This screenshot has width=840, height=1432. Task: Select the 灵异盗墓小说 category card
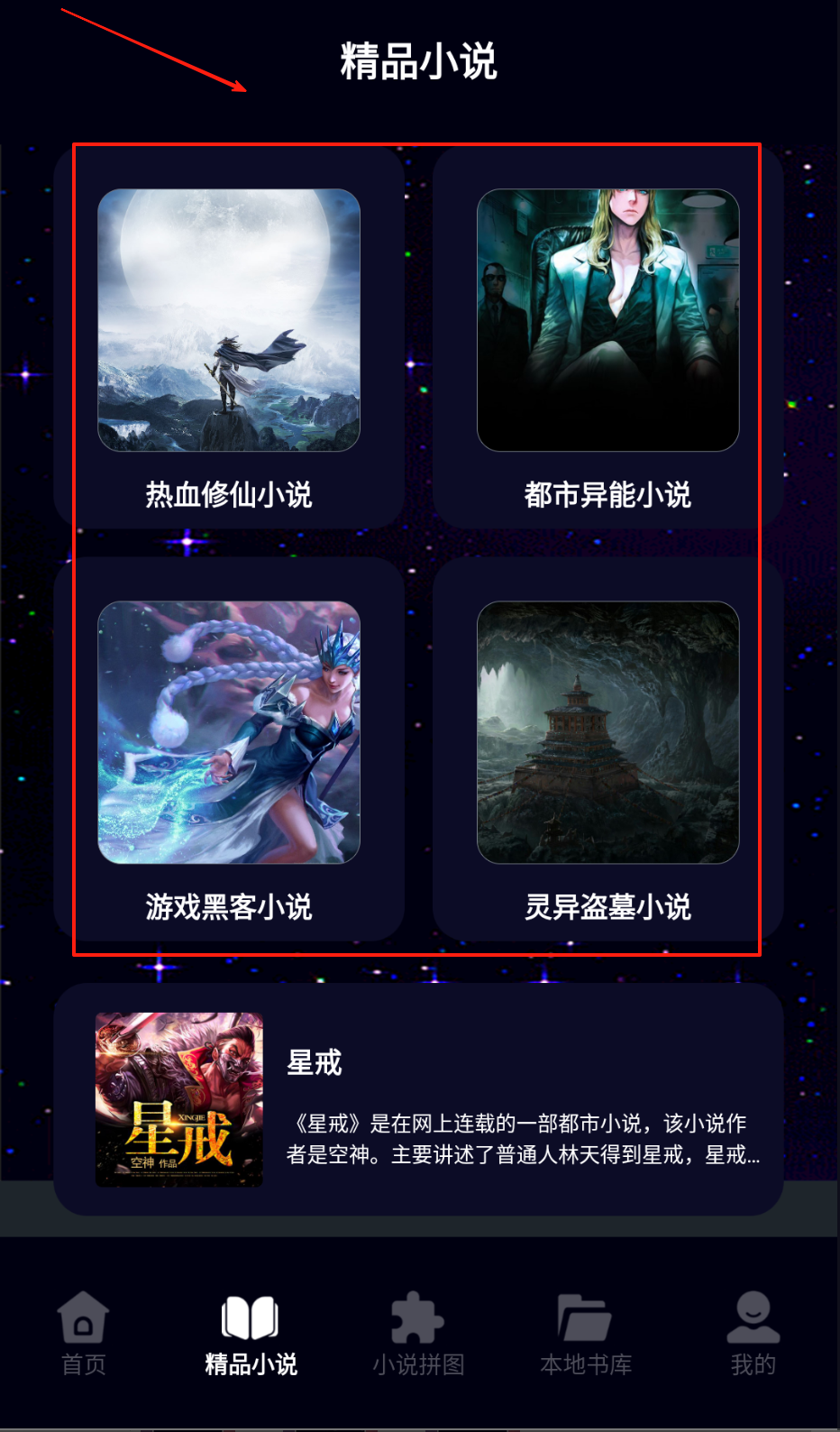pos(607,750)
